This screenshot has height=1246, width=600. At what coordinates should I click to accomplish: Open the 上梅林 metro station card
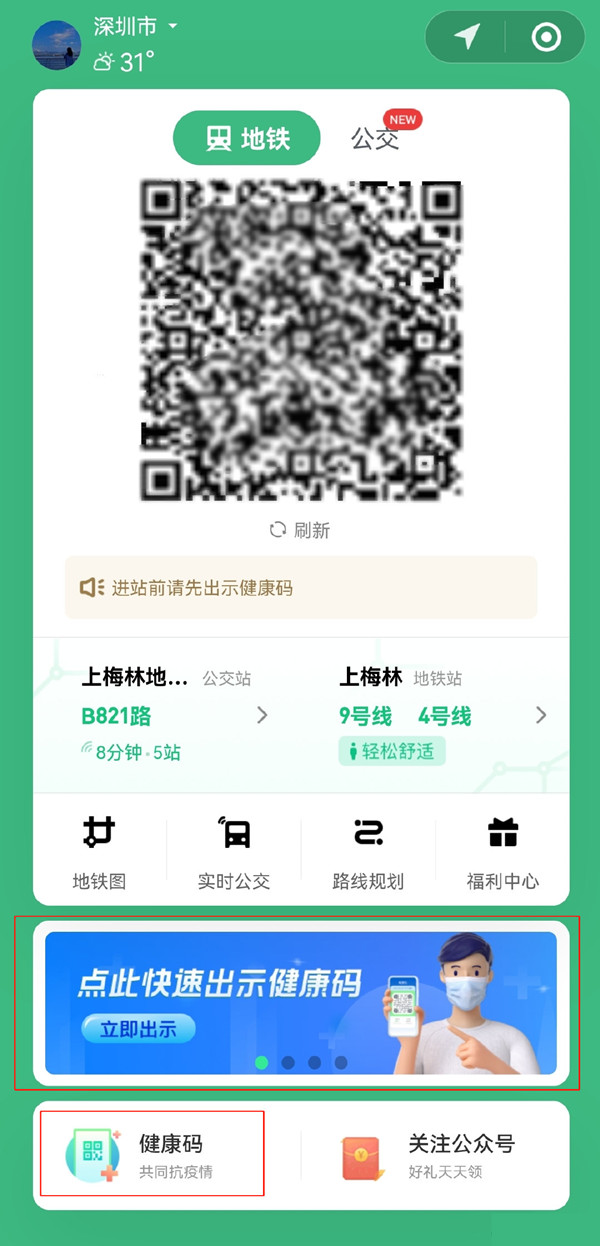[x=440, y=715]
